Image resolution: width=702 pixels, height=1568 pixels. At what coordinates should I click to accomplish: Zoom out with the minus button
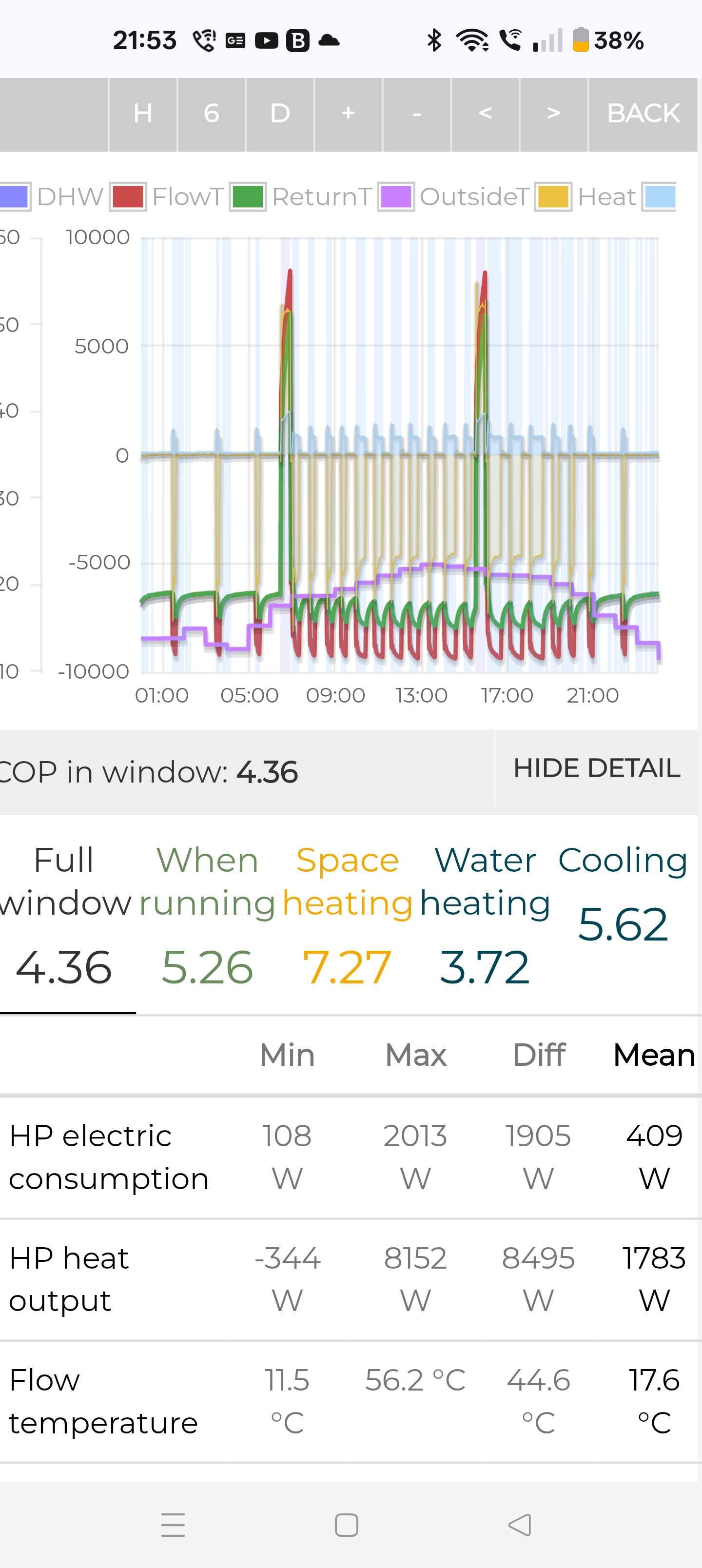click(x=417, y=114)
